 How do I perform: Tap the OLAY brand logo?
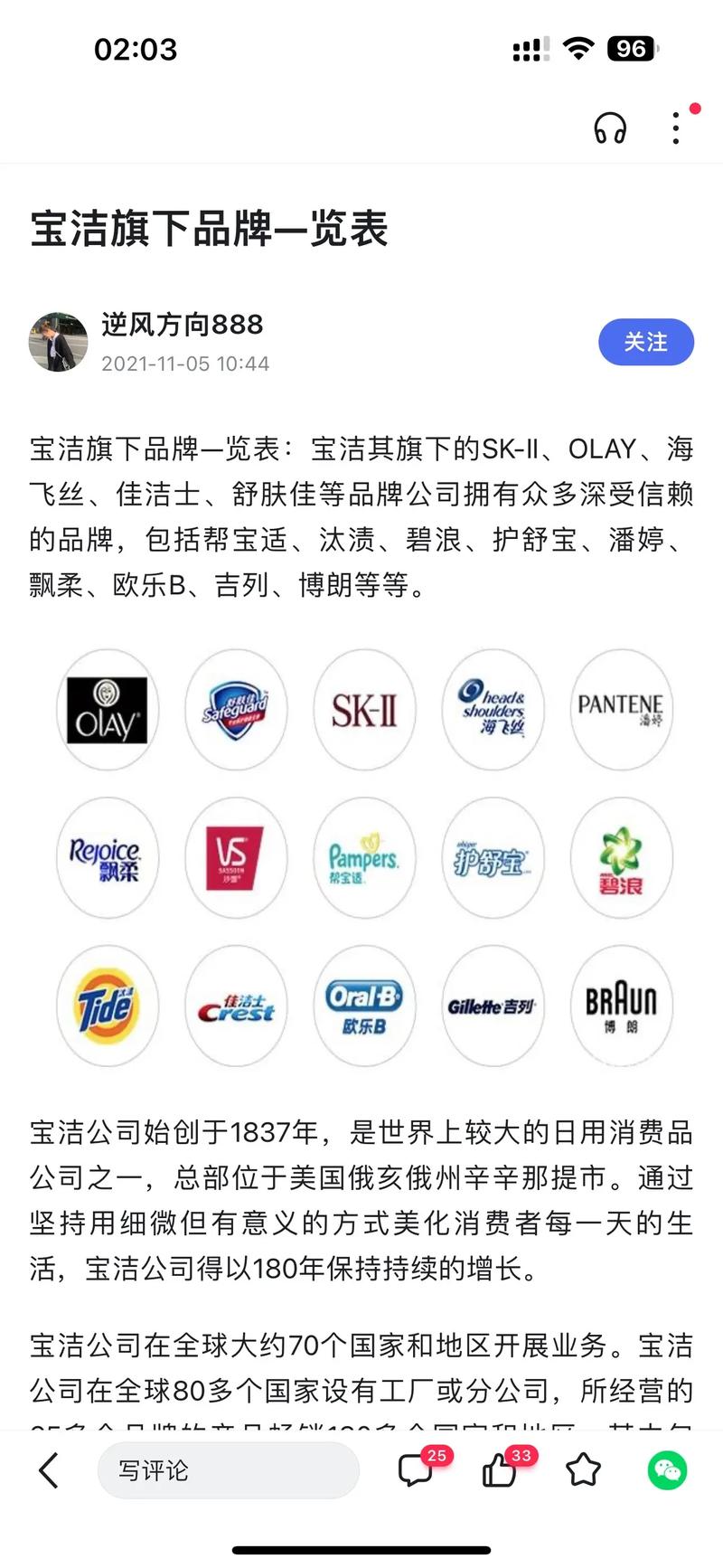(107, 711)
